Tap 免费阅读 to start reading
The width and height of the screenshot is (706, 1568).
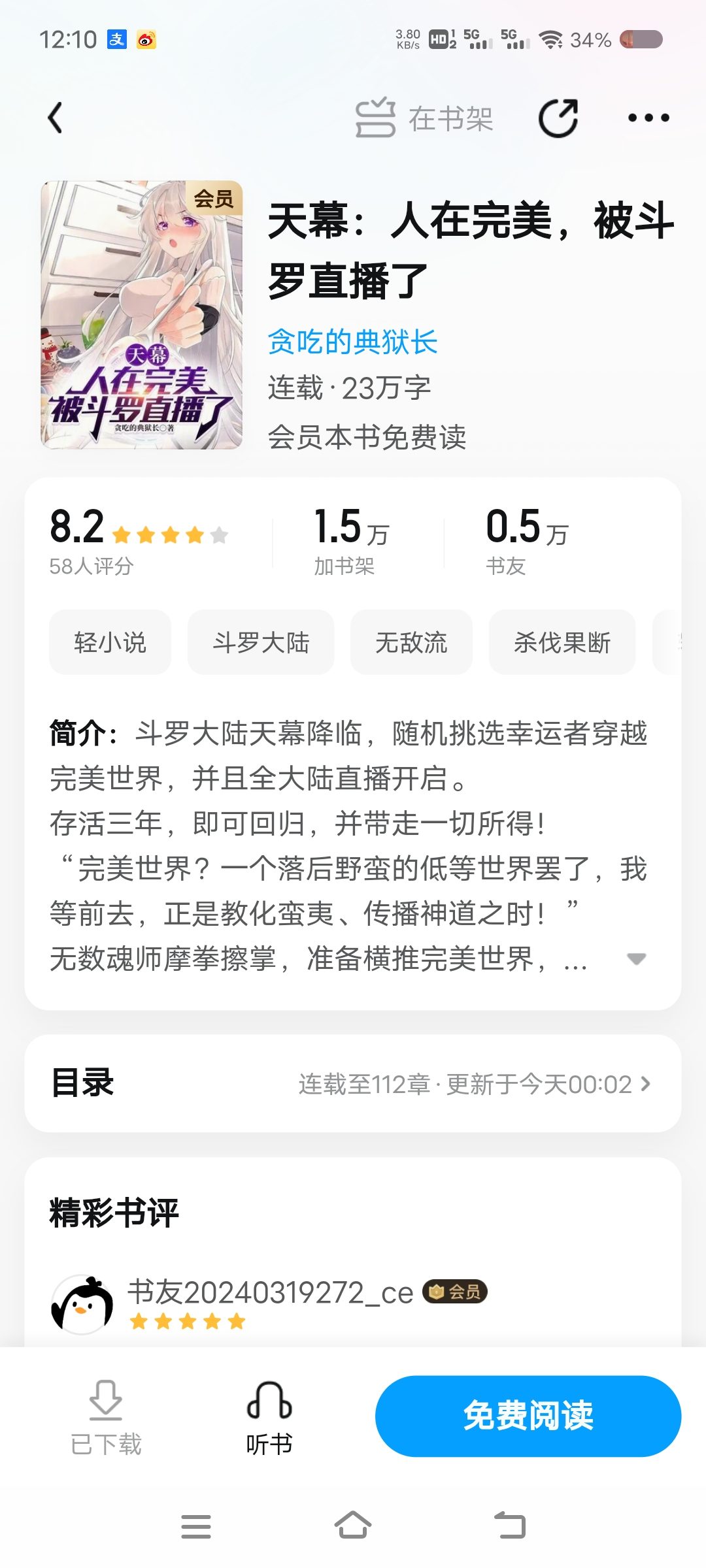tap(528, 1416)
